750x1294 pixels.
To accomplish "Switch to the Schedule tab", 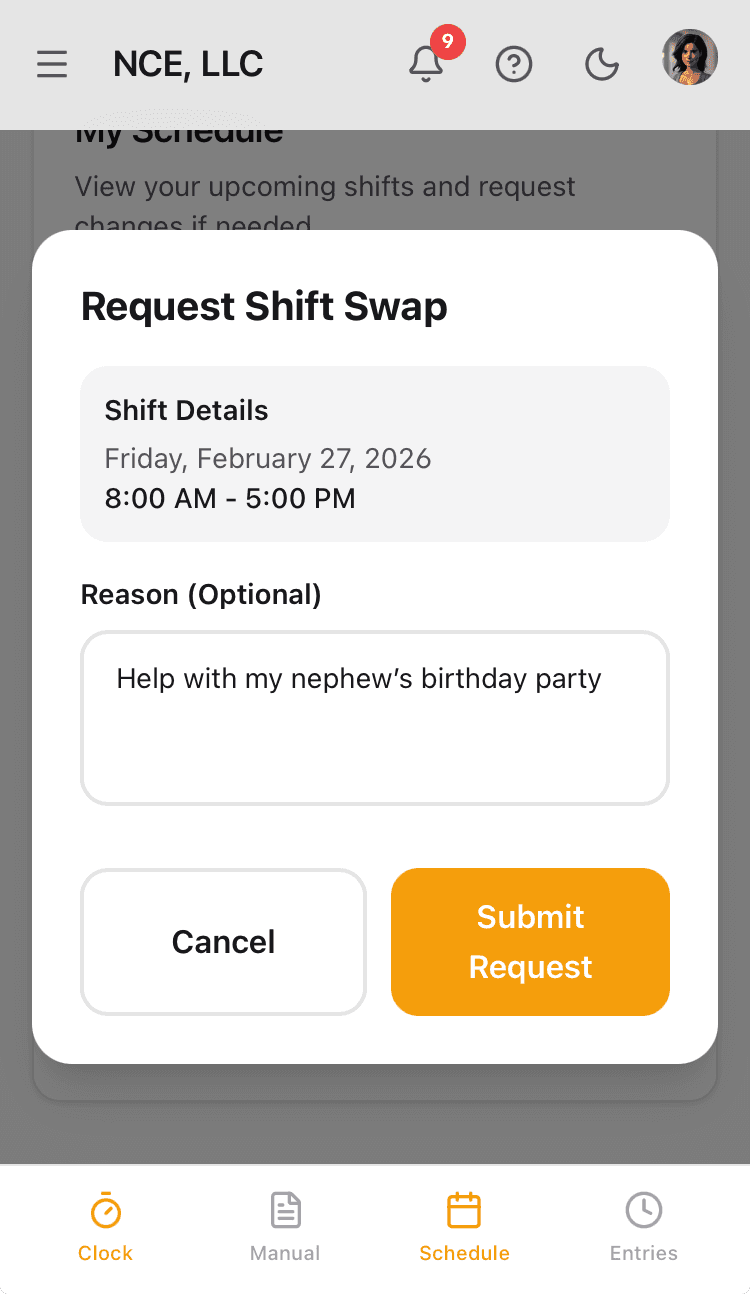I will tap(464, 1252).
